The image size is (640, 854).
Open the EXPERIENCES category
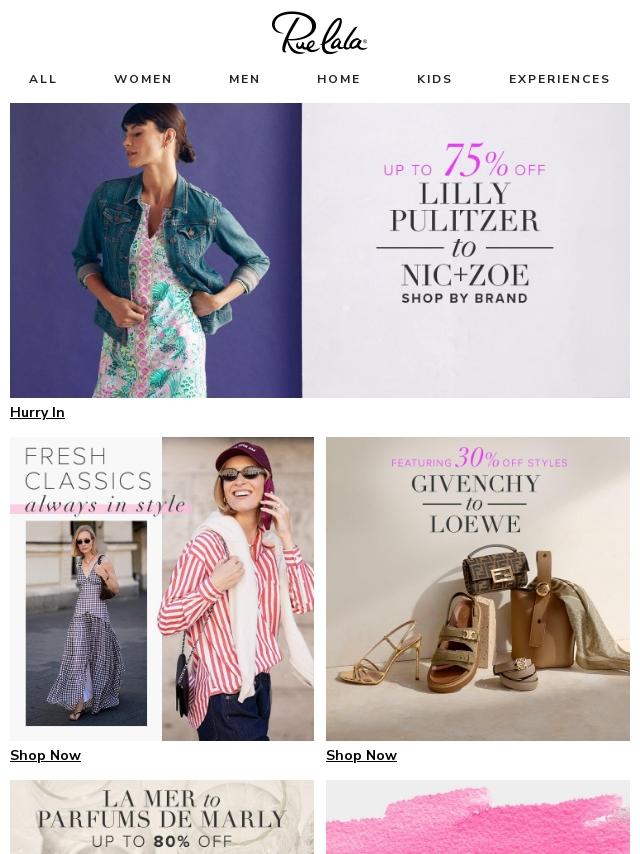click(x=559, y=79)
